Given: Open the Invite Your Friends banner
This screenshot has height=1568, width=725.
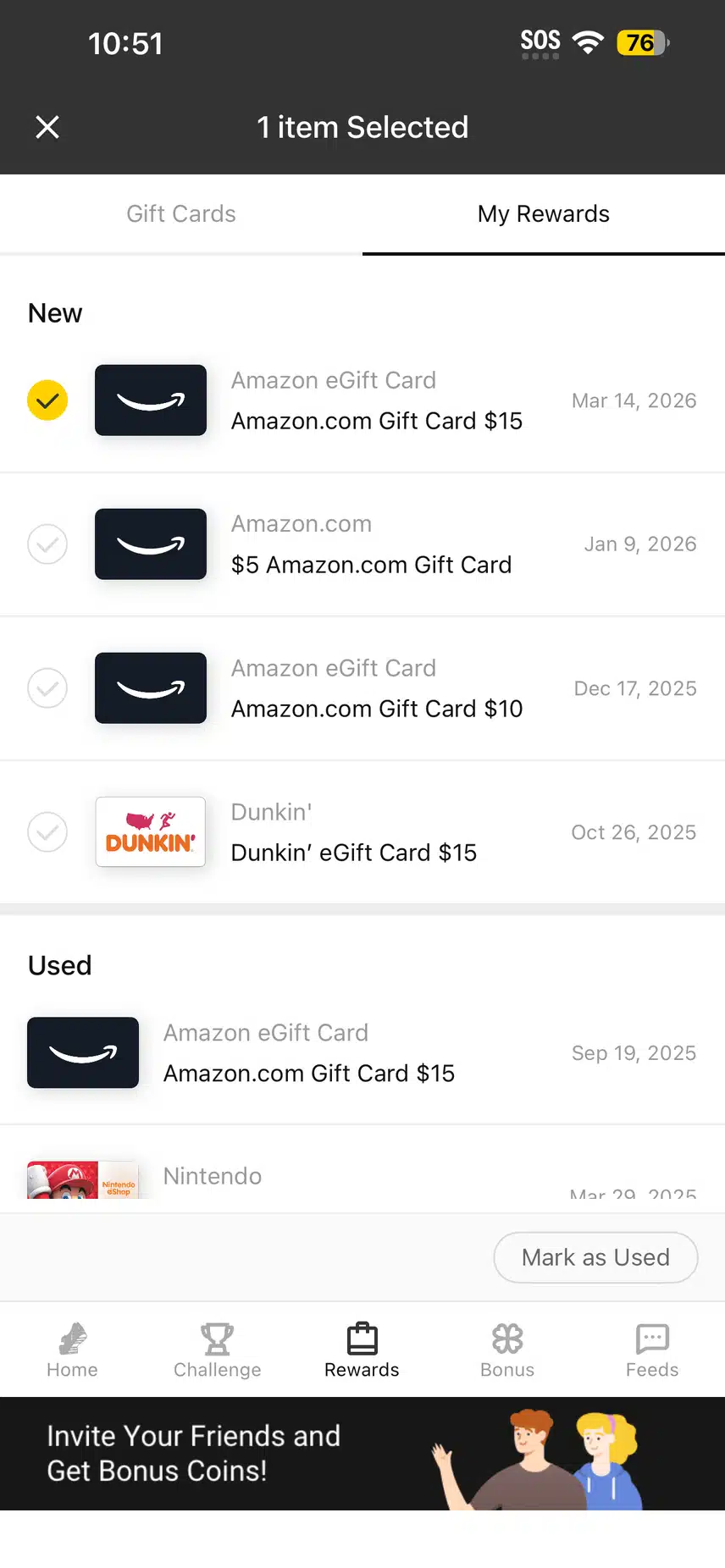Looking at the screenshot, I should pos(362,1454).
